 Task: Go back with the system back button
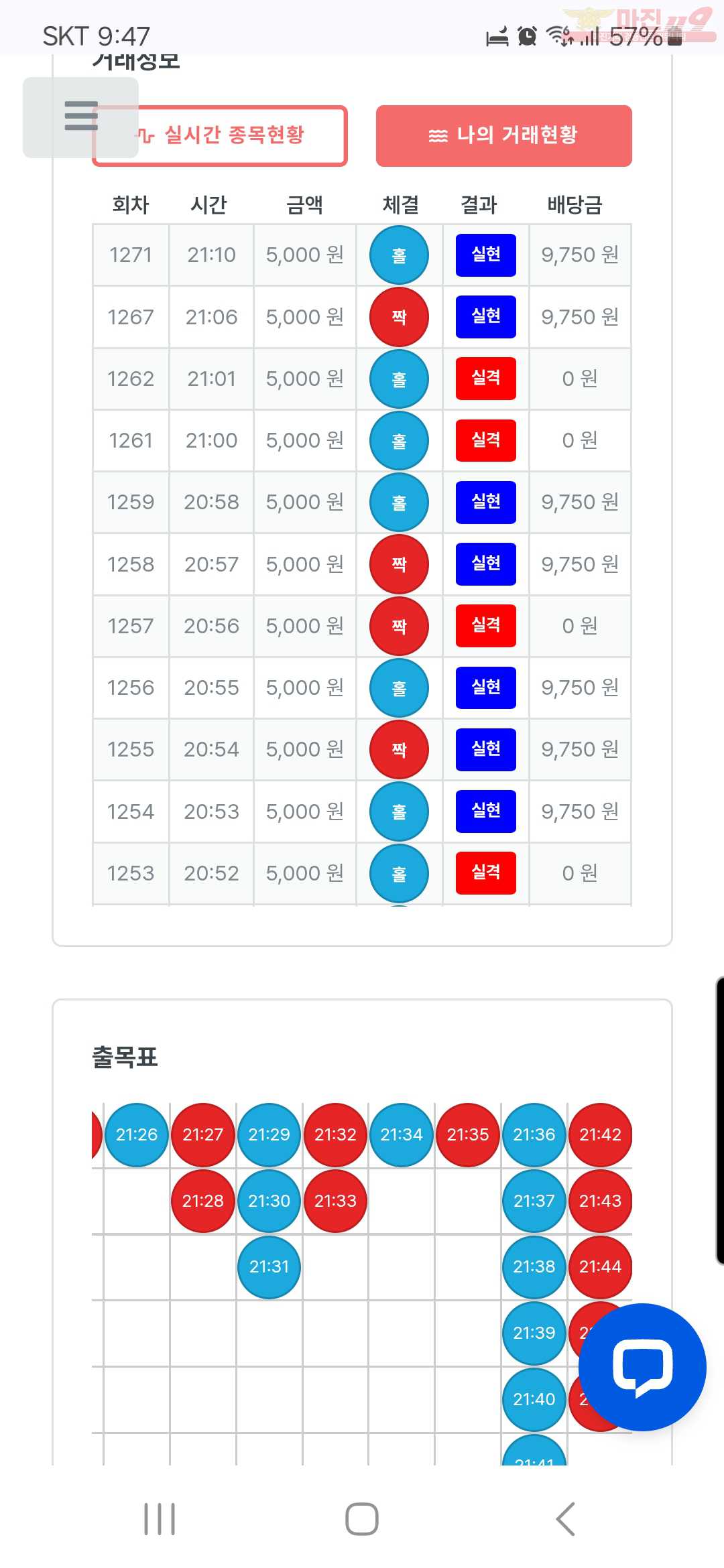[565, 1518]
